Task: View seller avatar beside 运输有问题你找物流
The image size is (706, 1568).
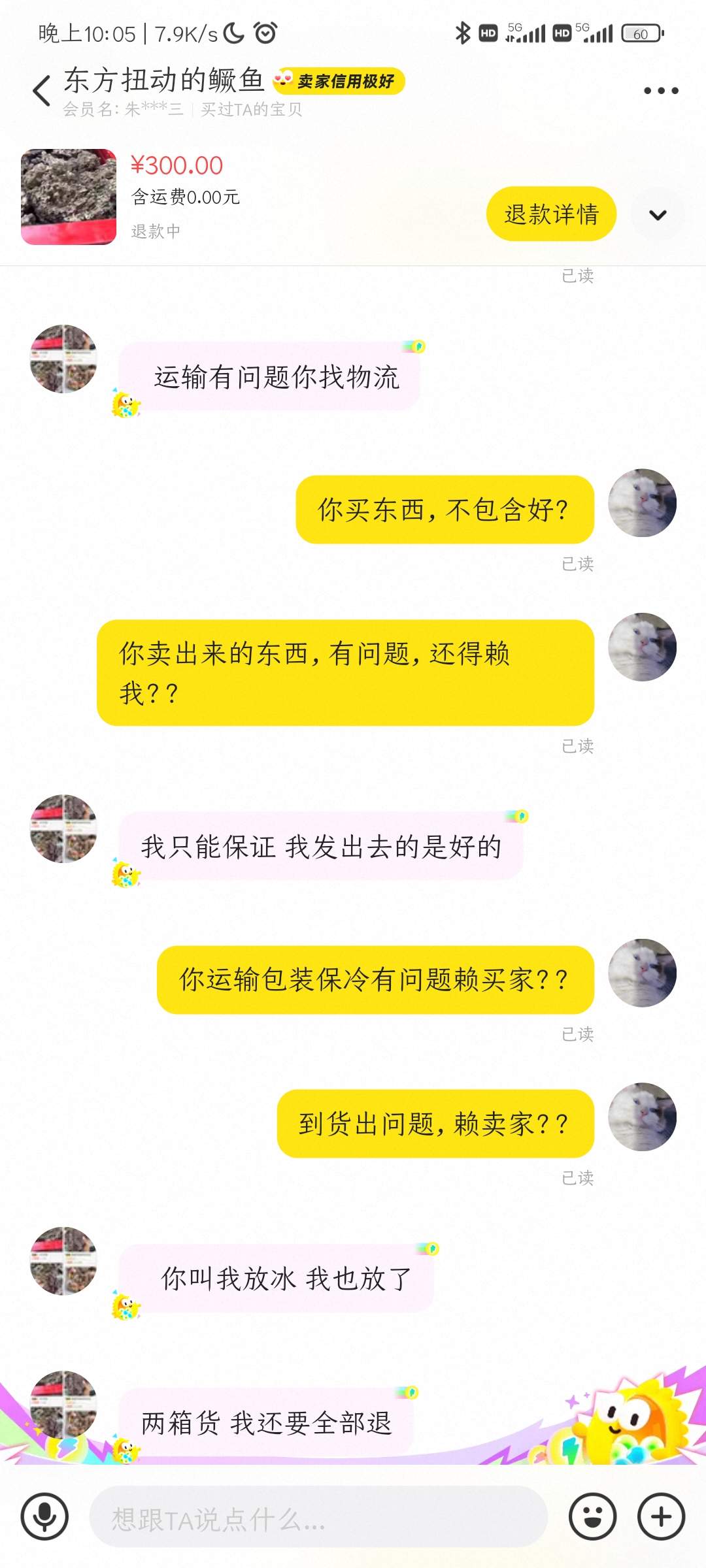Action: (64, 359)
